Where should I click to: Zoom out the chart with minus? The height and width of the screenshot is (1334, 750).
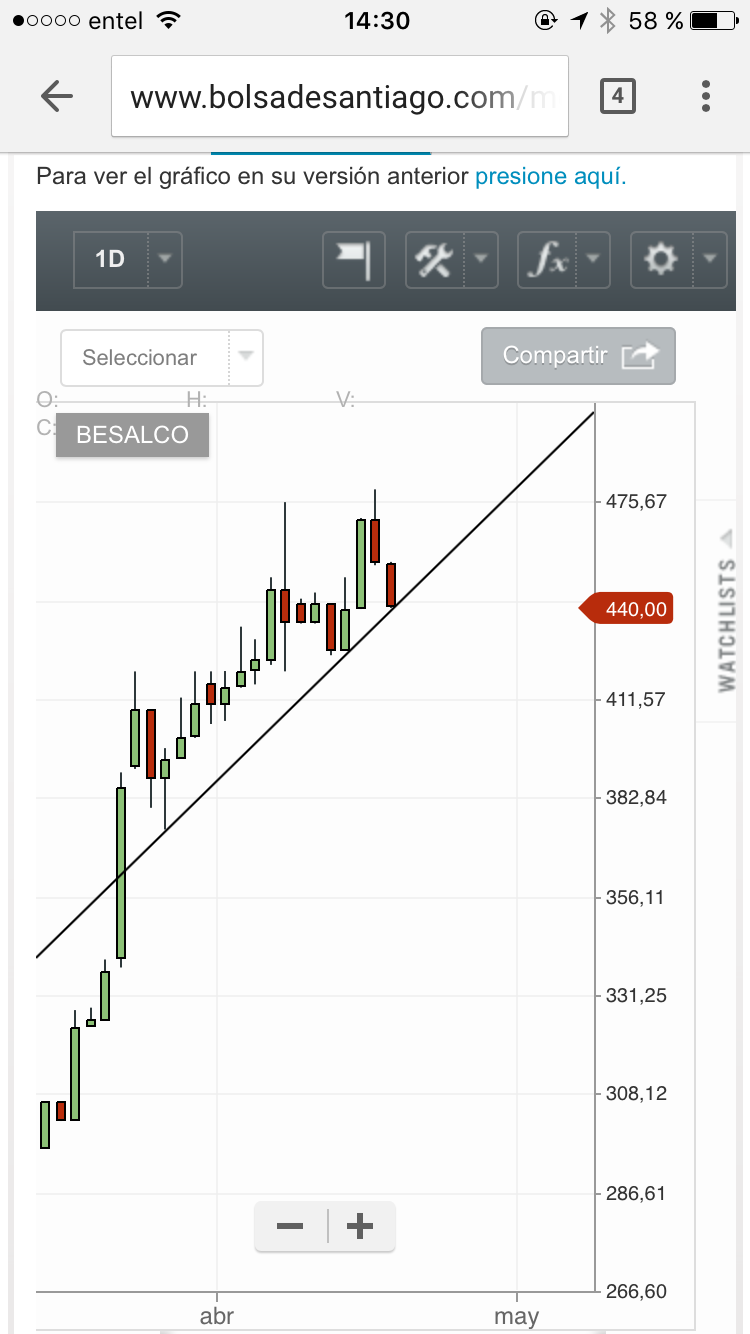tap(290, 1226)
